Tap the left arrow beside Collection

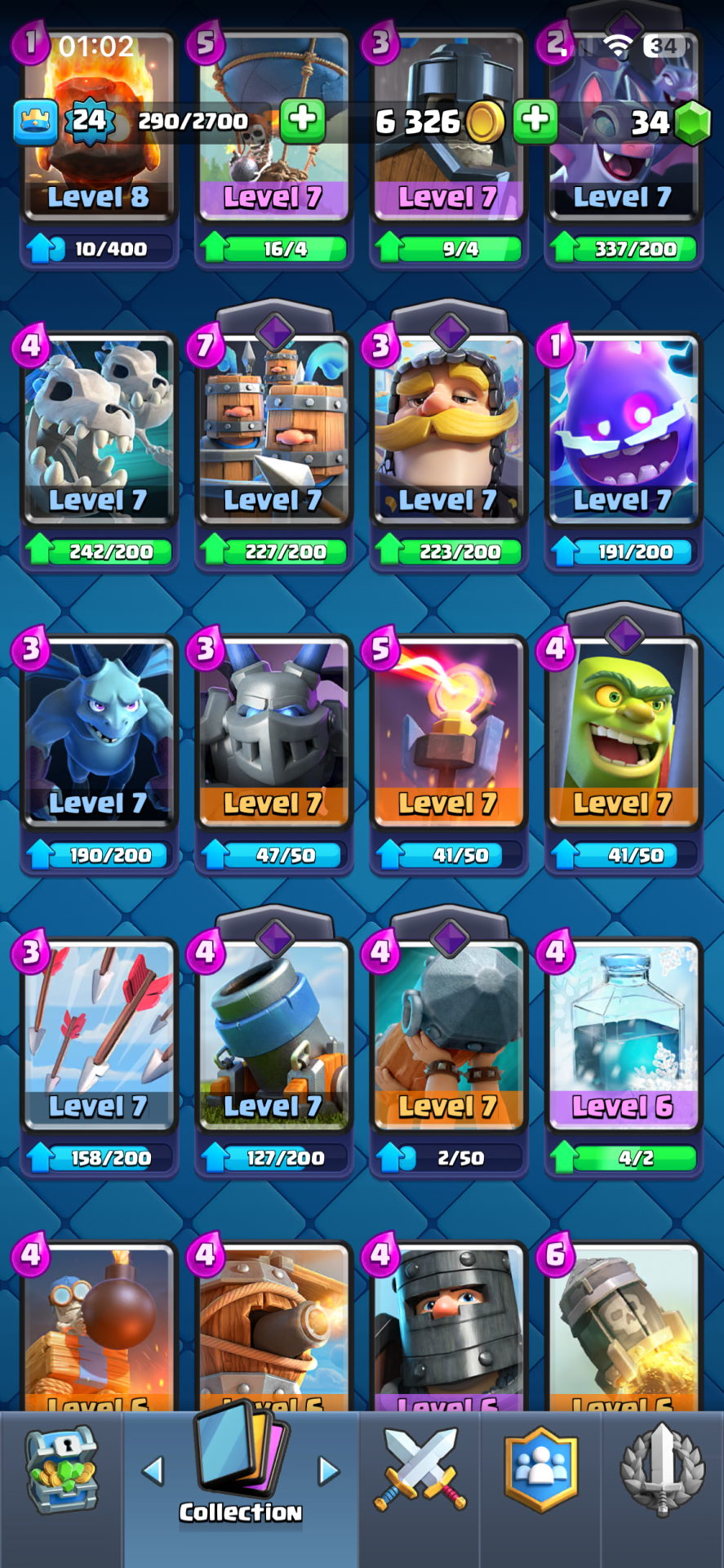tap(153, 1471)
